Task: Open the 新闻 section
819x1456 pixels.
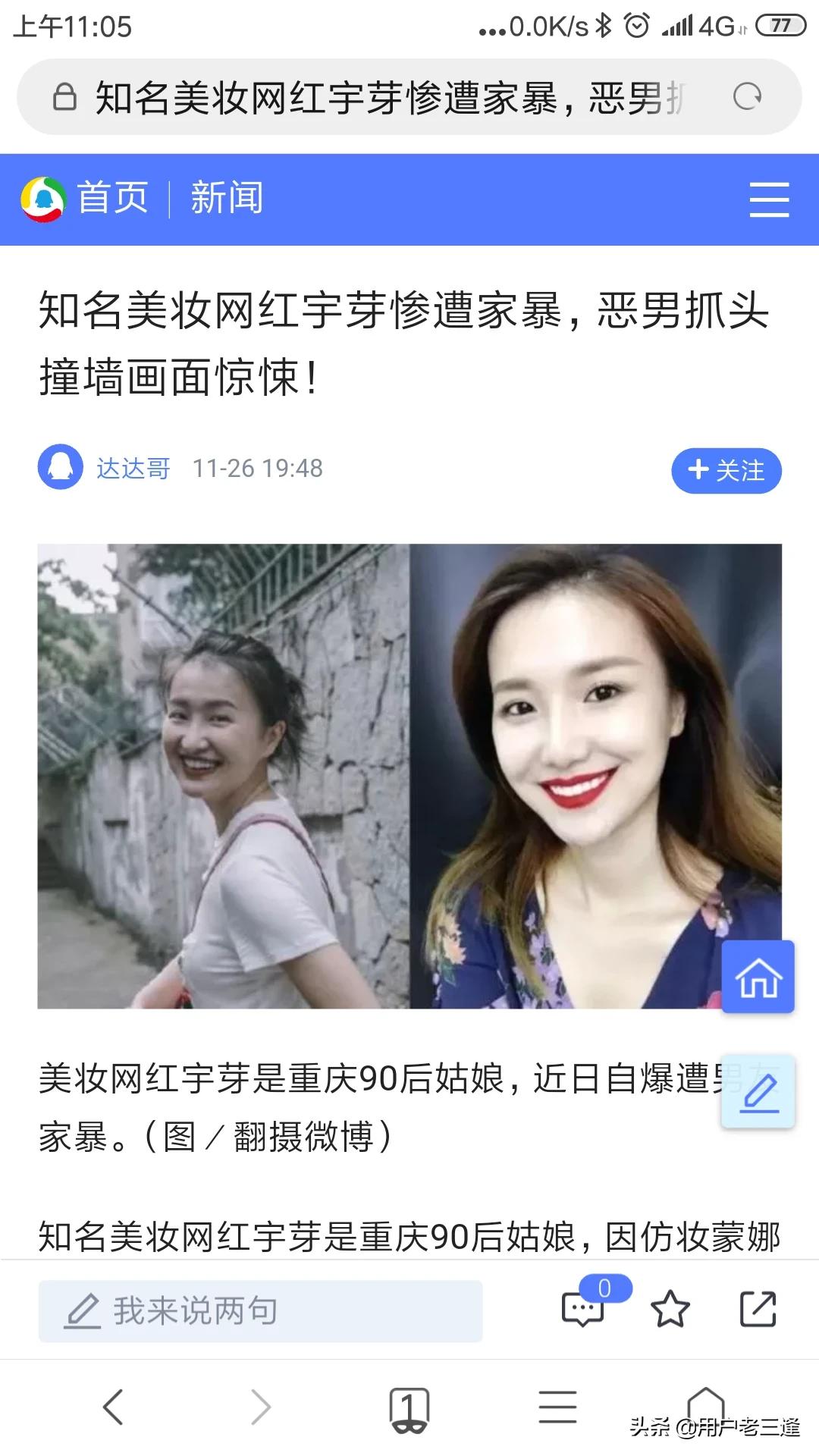Action: click(x=227, y=199)
